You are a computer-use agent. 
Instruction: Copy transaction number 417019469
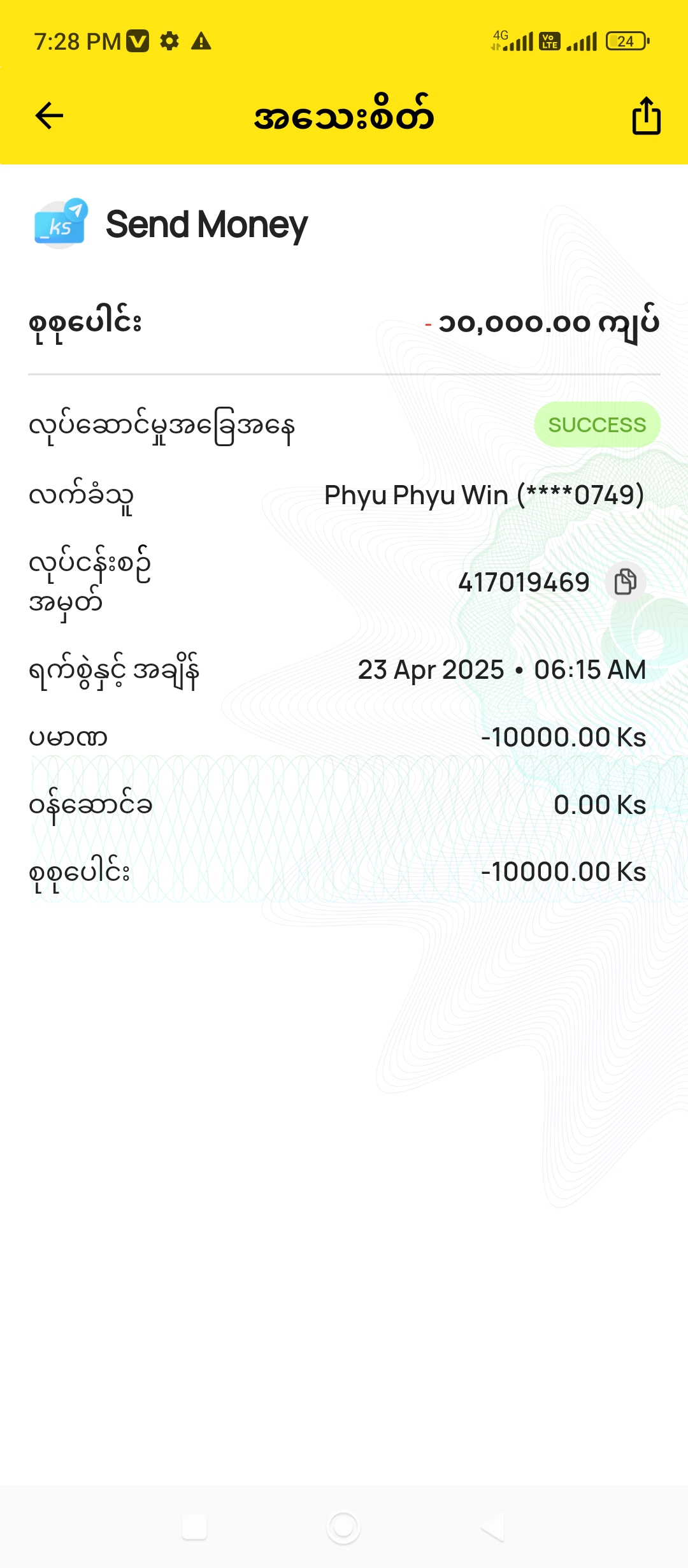625,582
